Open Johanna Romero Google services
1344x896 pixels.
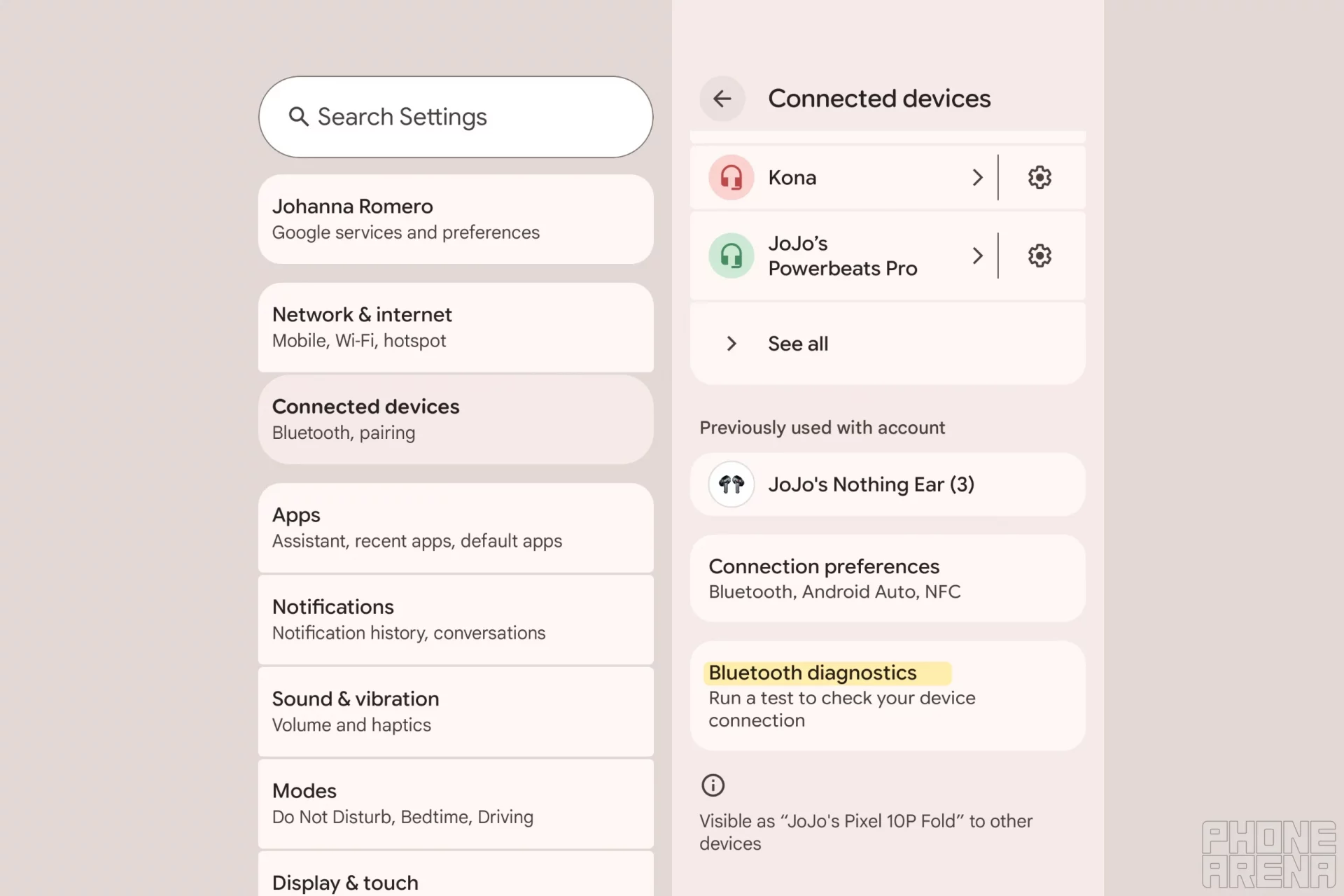[456, 219]
